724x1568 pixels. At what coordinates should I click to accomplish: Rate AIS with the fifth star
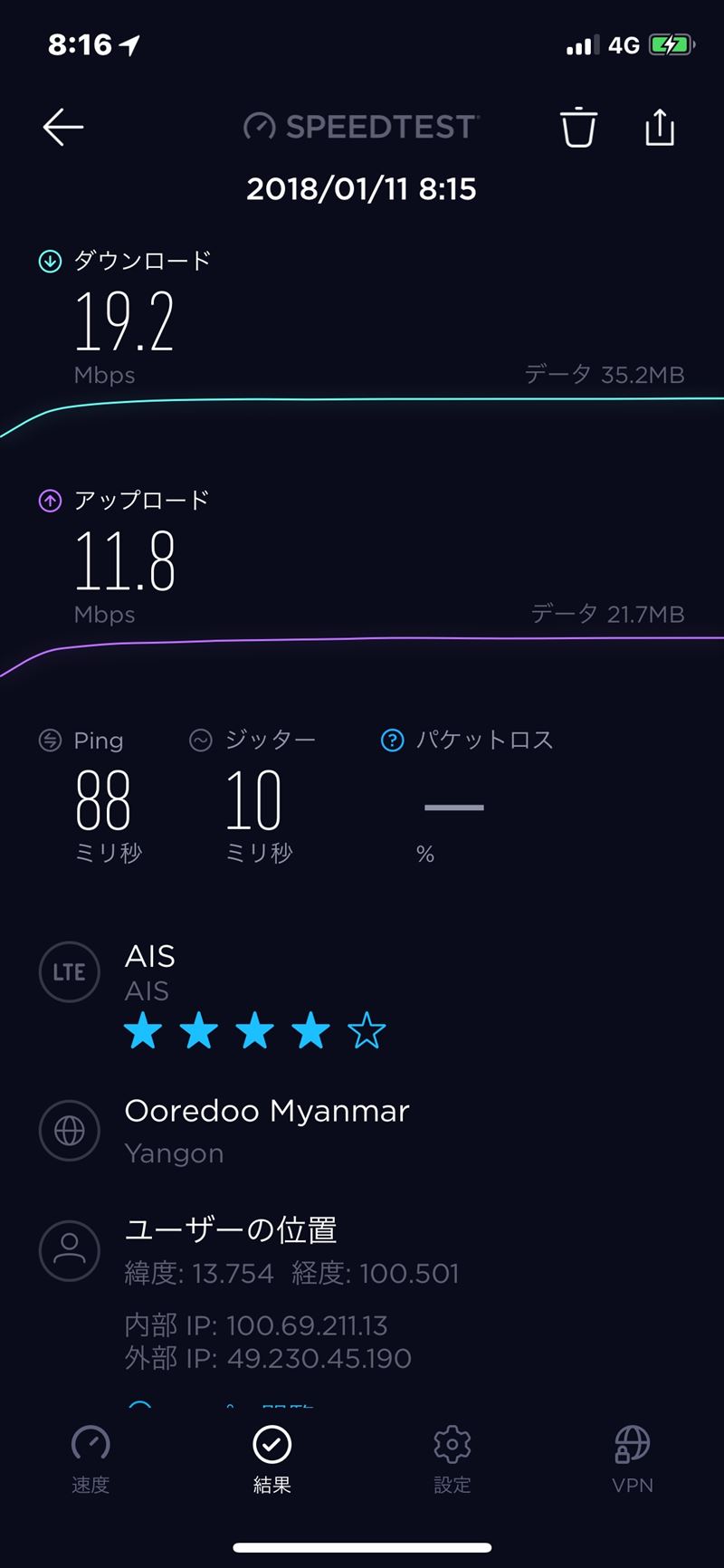coord(367,1031)
